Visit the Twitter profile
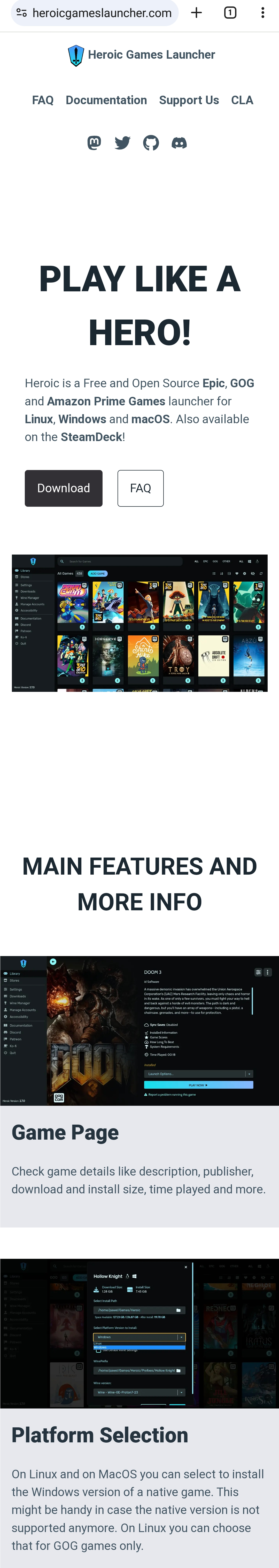Screen dimensions: 279x1568 coord(123,143)
